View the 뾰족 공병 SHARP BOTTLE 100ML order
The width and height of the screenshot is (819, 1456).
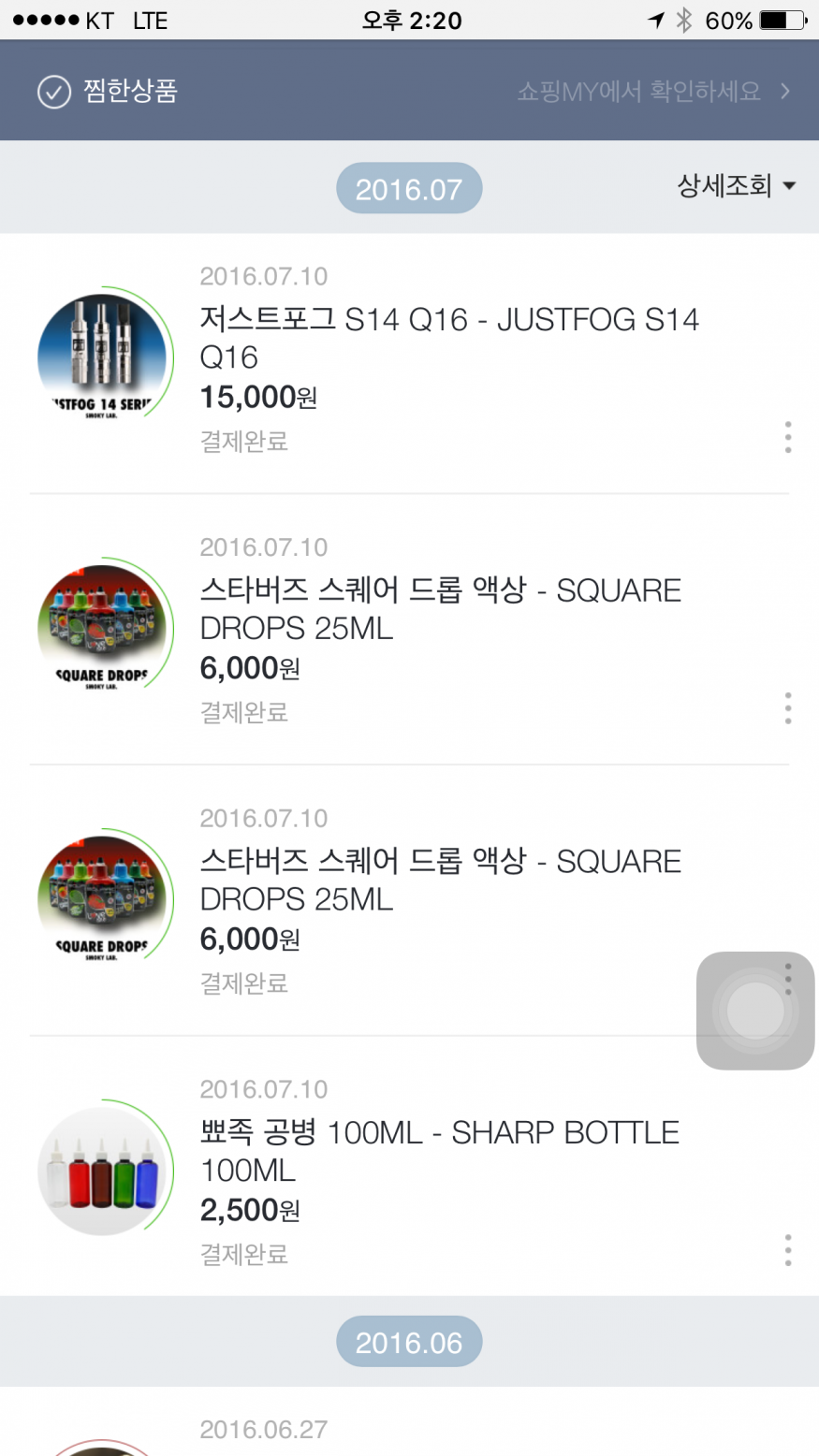[x=440, y=1151]
